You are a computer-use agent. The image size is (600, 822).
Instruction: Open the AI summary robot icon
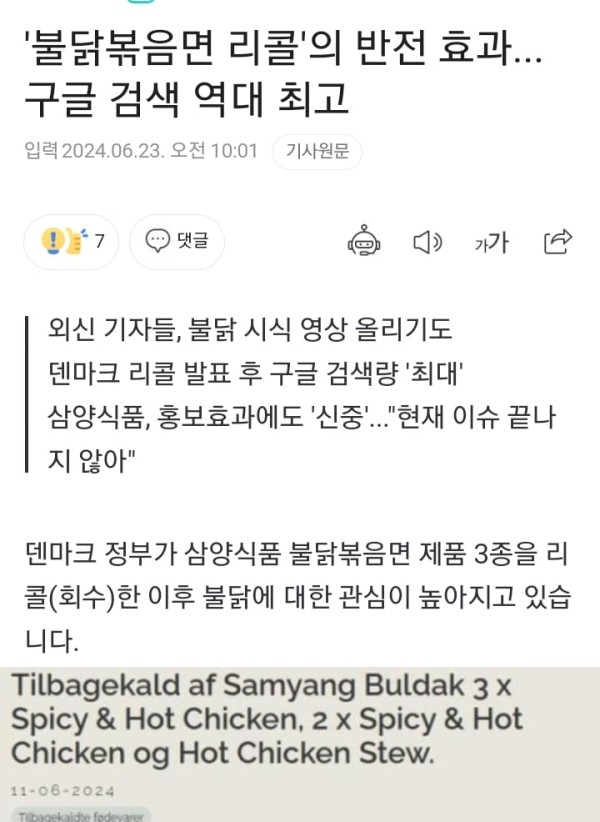click(x=363, y=241)
